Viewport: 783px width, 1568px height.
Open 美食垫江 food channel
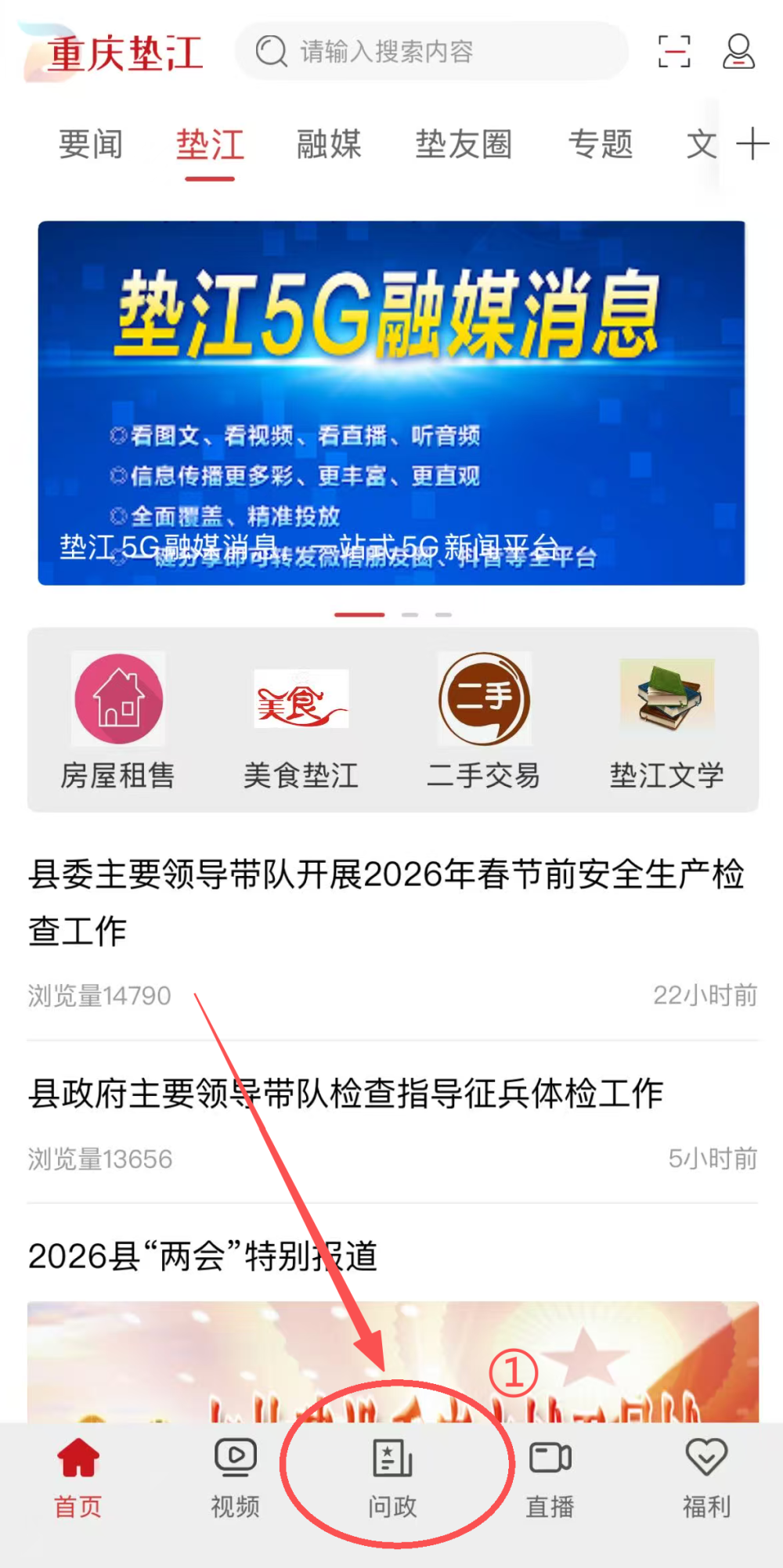tap(301, 720)
